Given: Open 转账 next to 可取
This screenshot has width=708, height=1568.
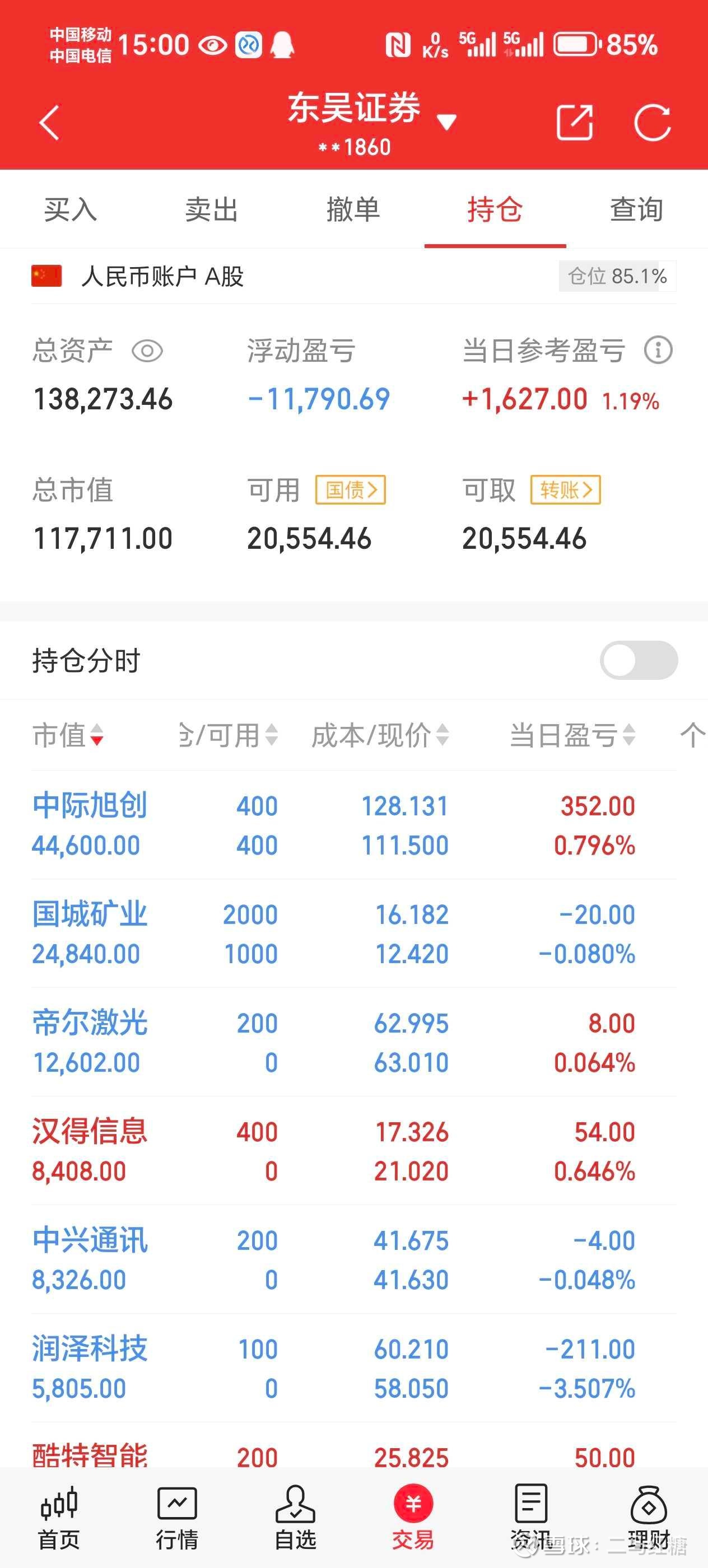Looking at the screenshot, I should tap(566, 490).
